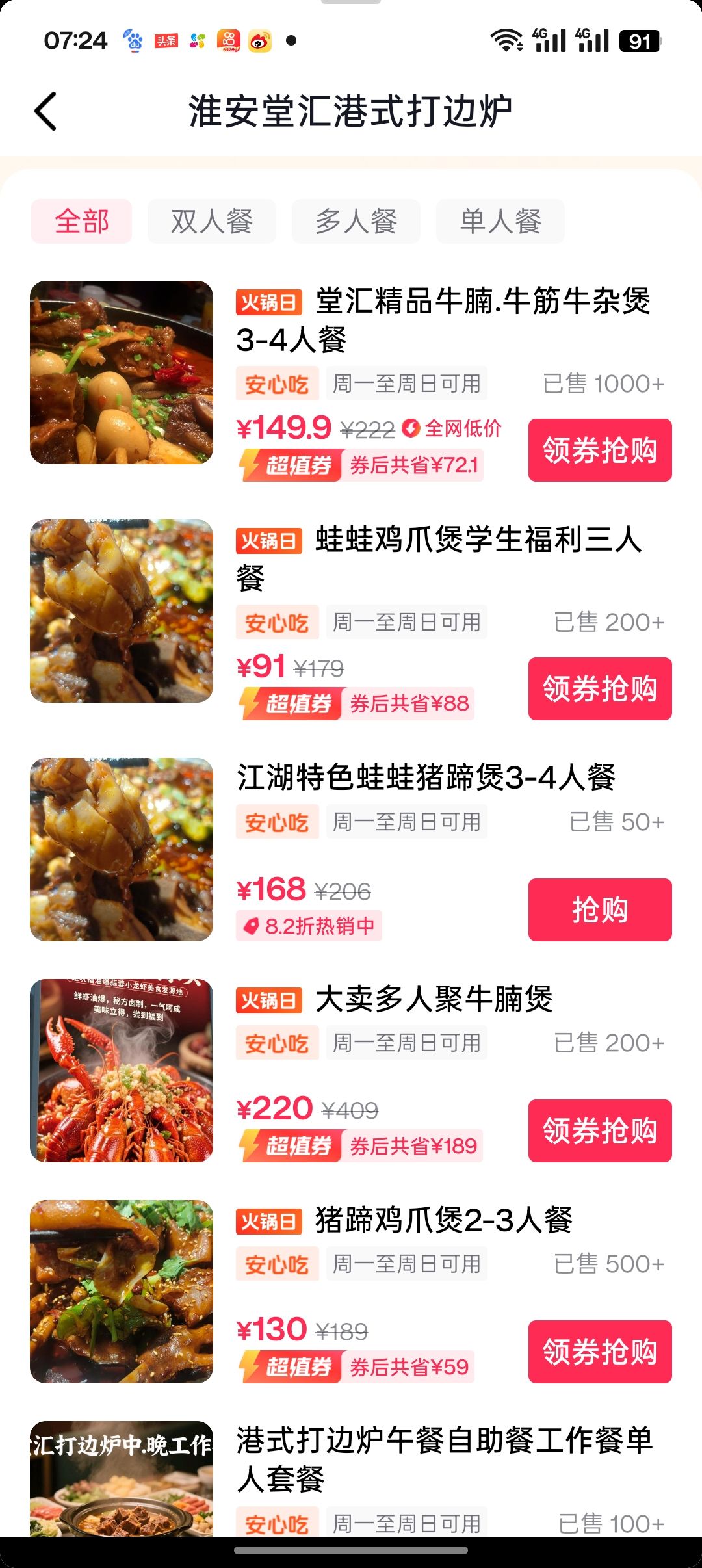Open 堂汇精品牛腩.牛筋牛杂煲 deal image
The width and height of the screenshot is (702, 1568).
(x=122, y=372)
